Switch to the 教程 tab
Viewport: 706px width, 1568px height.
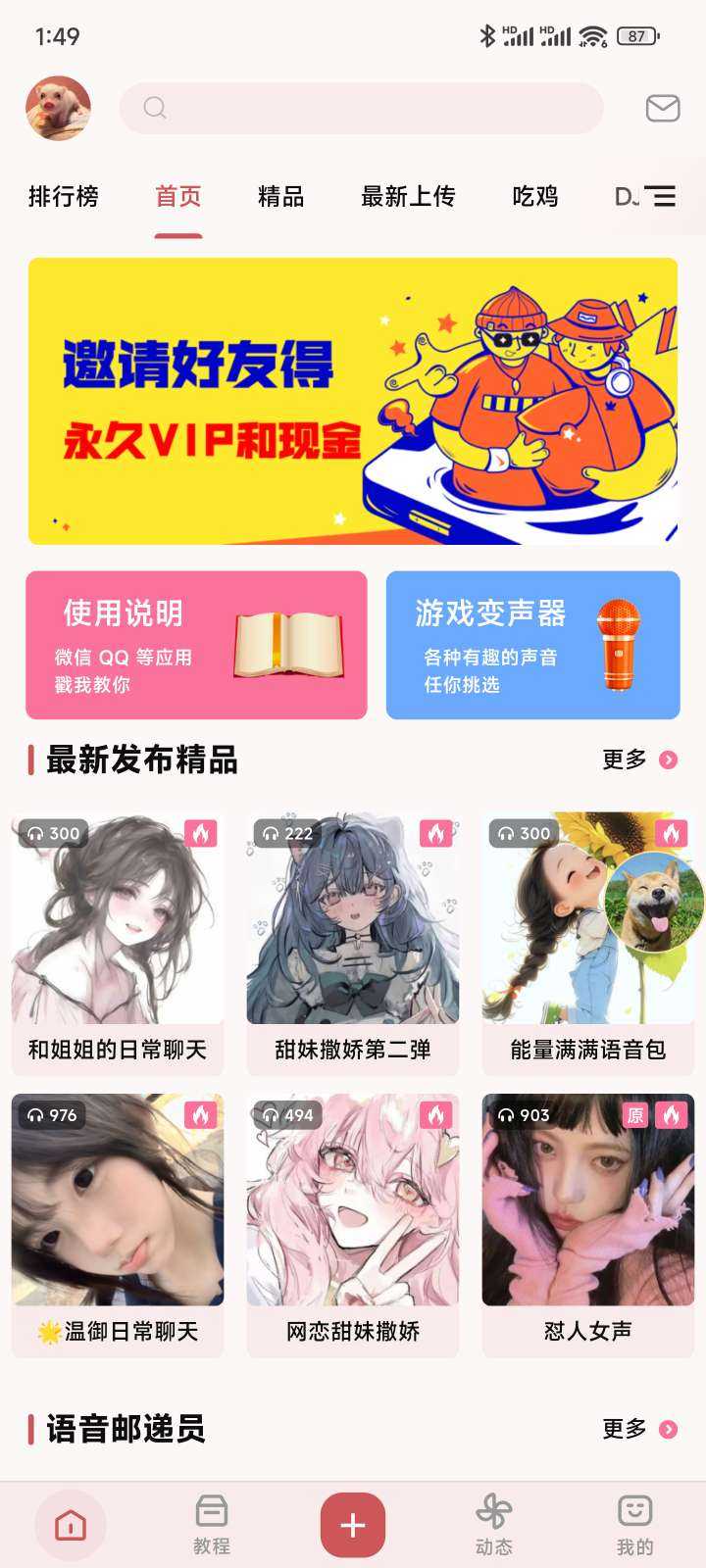point(212,1525)
